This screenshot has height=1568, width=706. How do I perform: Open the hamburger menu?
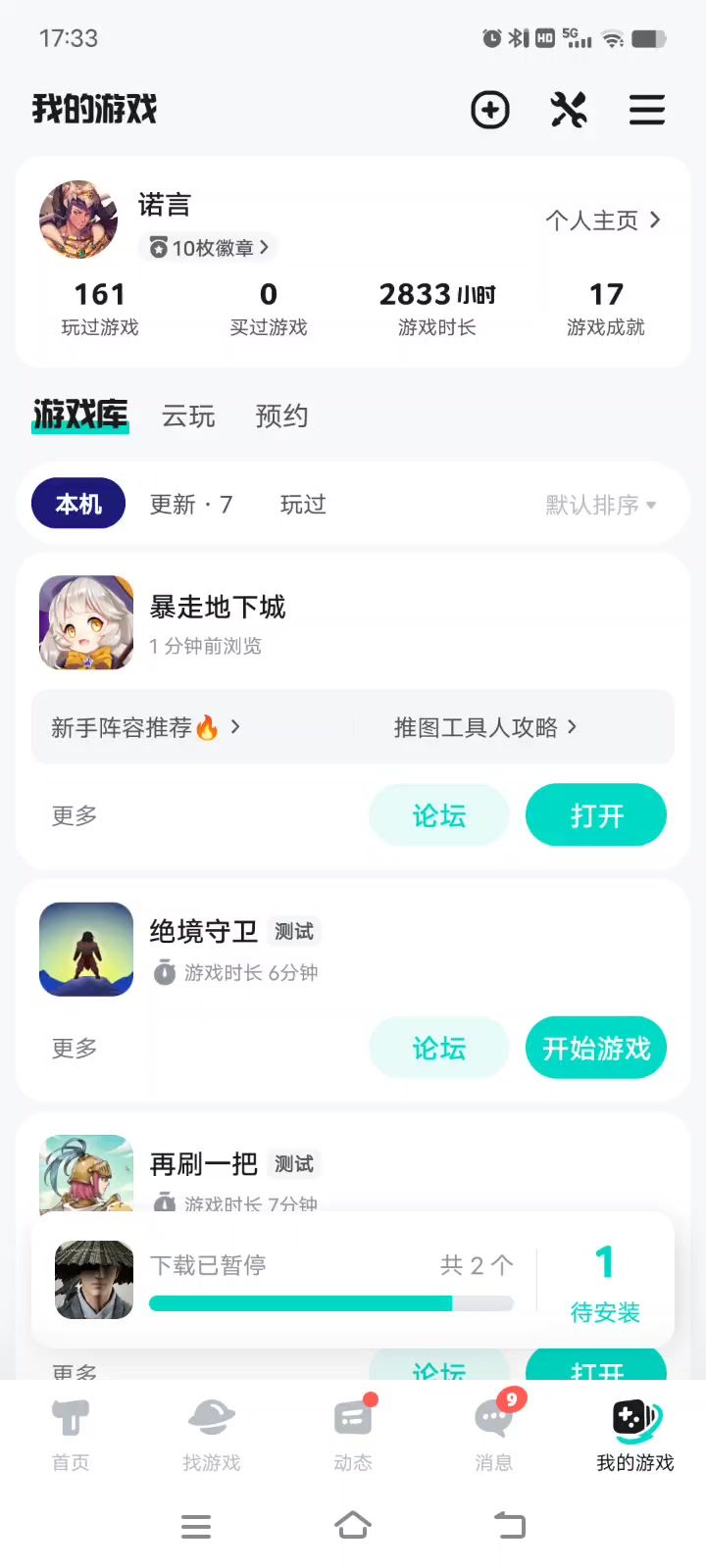coord(647,110)
